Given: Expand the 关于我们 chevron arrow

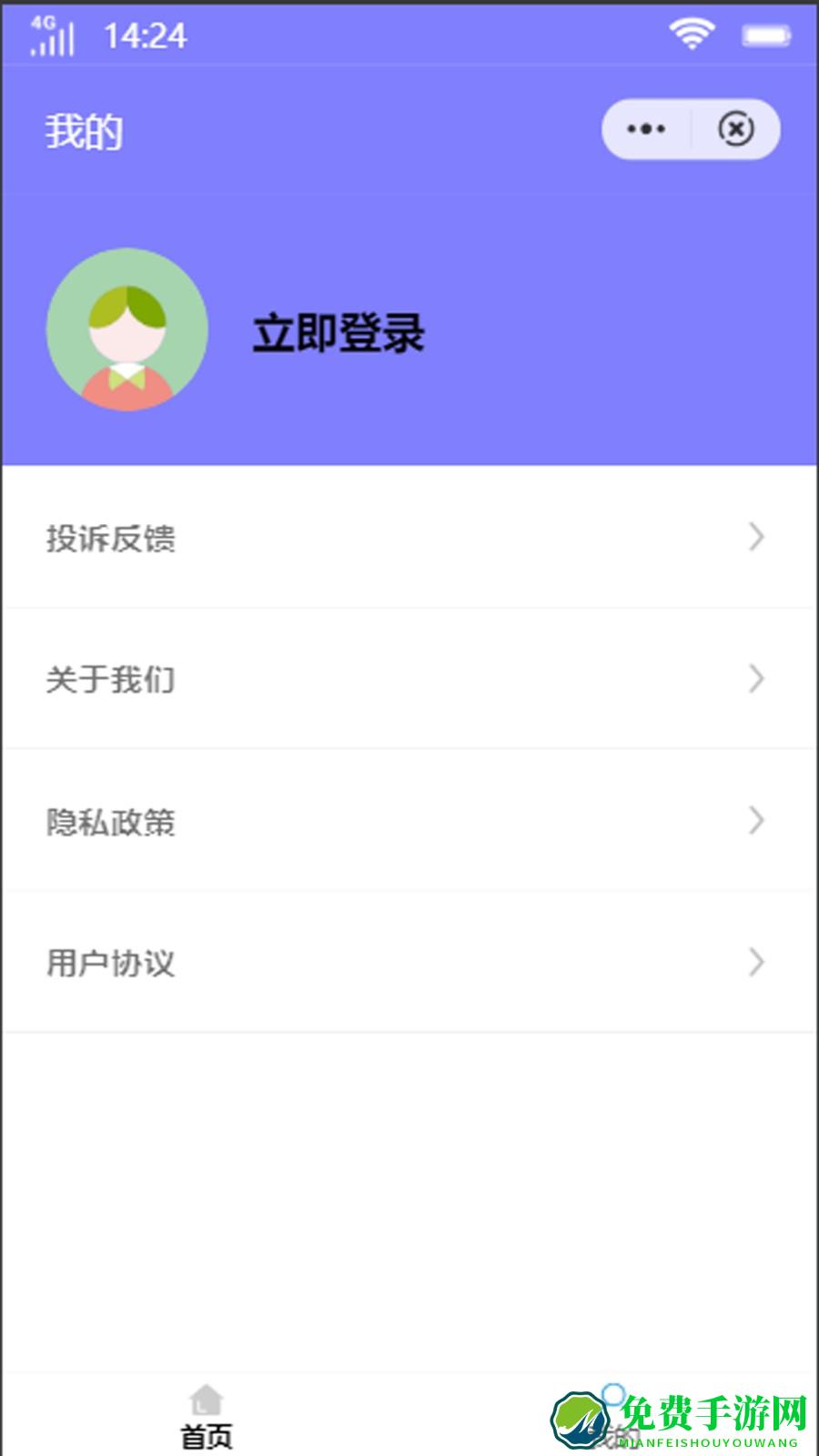Looking at the screenshot, I should (x=756, y=679).
